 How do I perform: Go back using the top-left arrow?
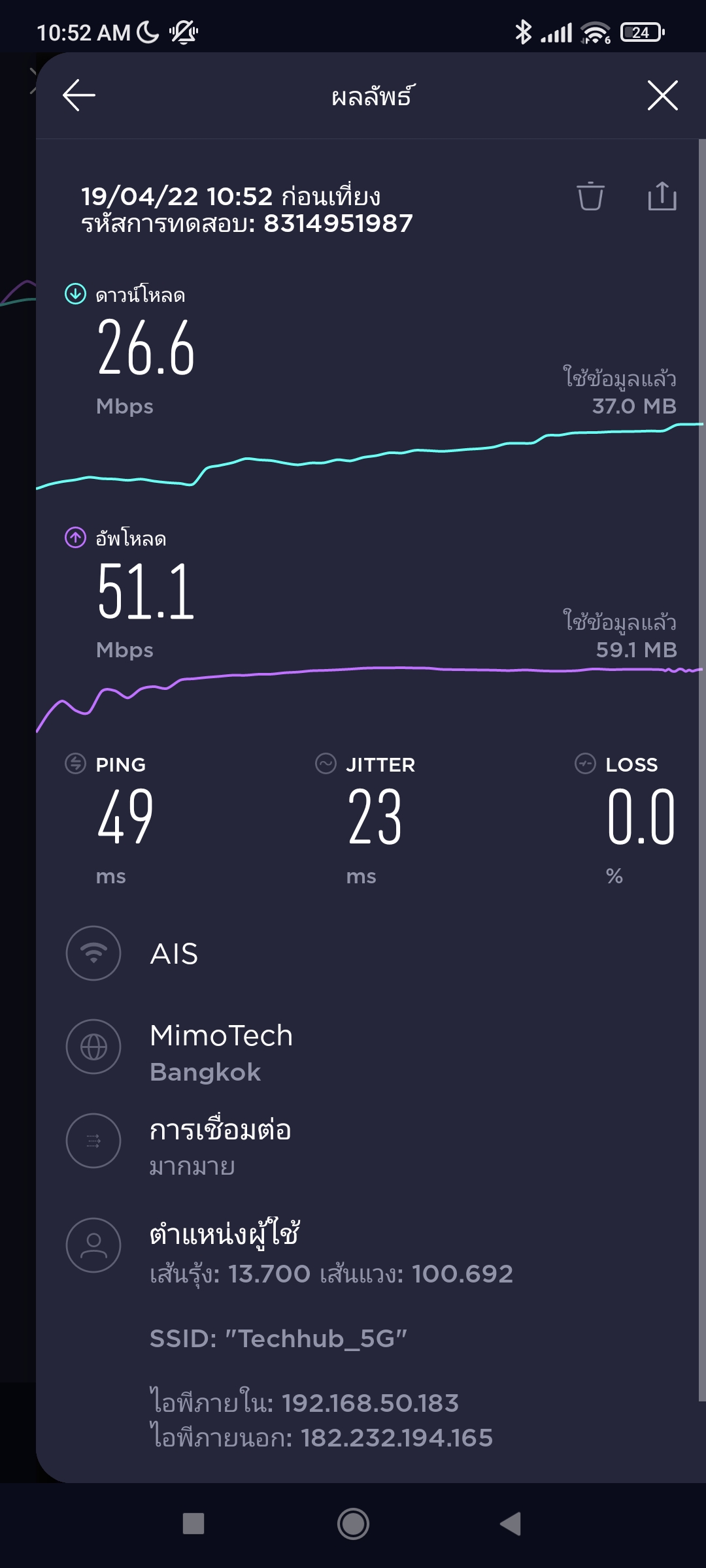click(79, 95)
